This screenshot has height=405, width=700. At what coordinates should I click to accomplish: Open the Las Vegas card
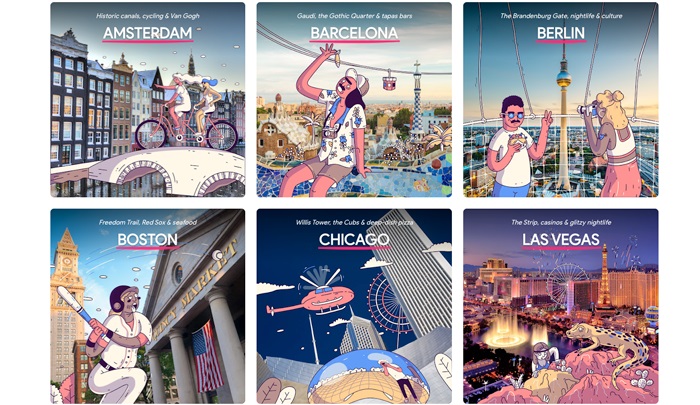560,305
